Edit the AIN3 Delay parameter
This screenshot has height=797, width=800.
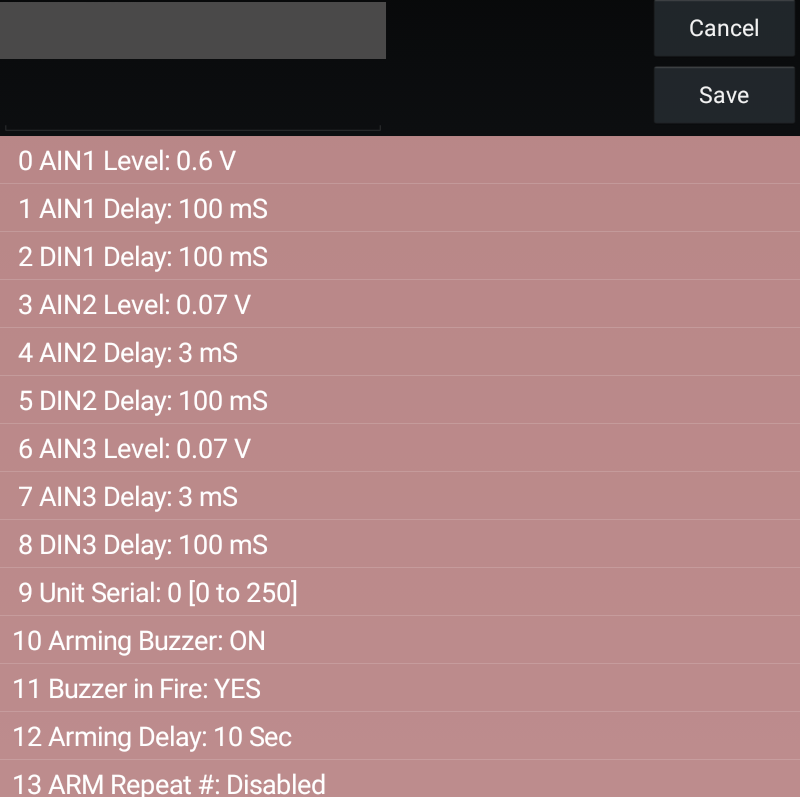click(x=400, y=496)
